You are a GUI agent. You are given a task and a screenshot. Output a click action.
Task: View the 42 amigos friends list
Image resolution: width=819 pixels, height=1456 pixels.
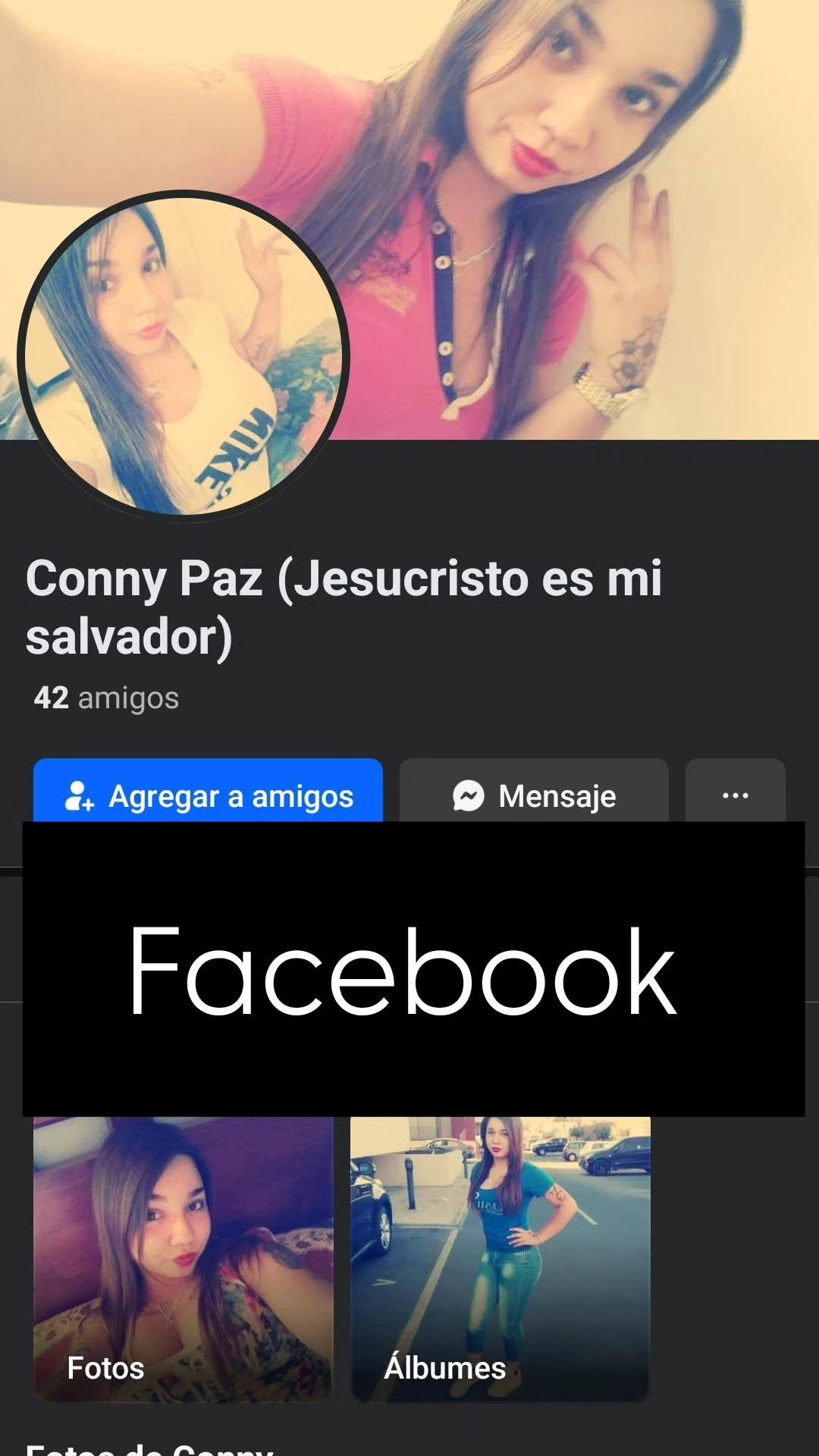point(106,698)
